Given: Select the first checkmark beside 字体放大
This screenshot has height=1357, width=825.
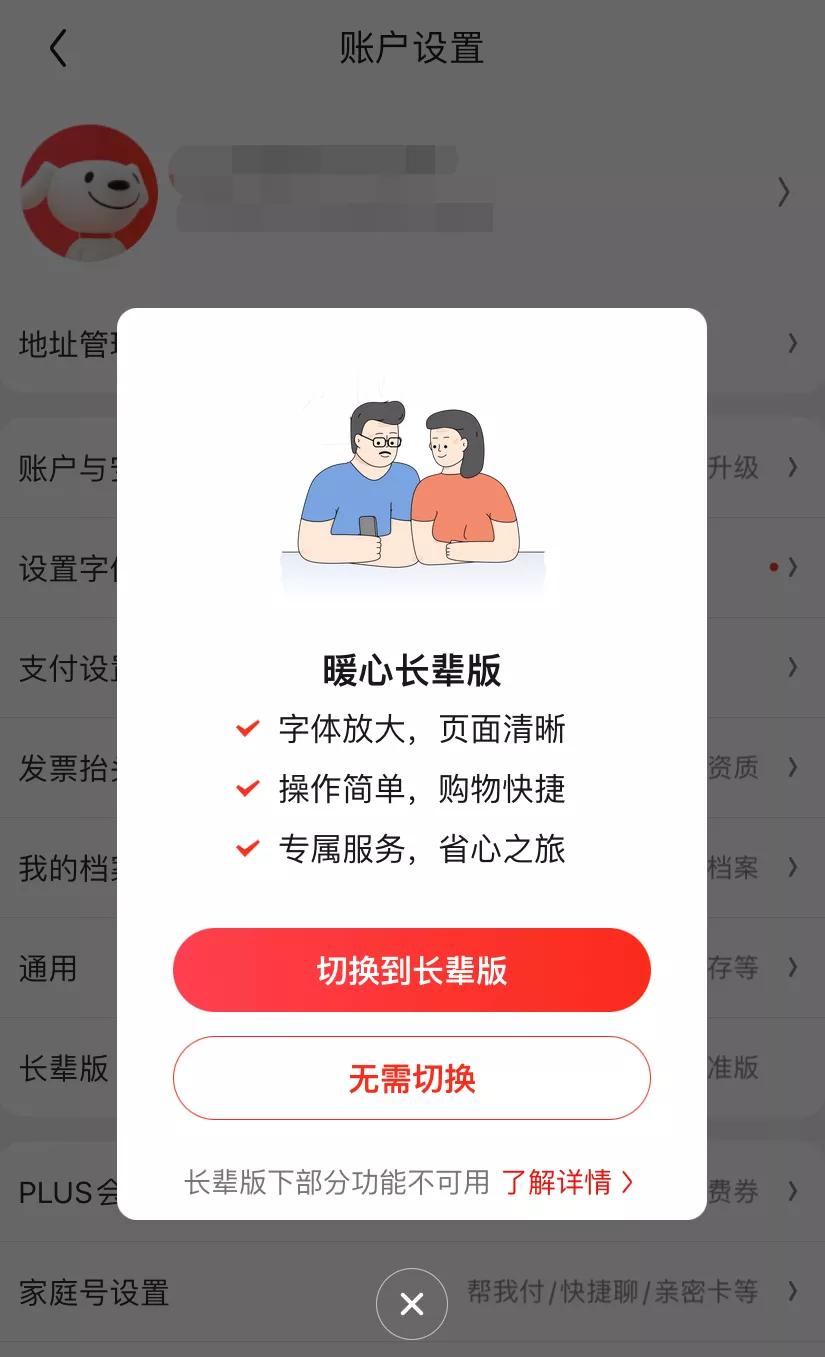Looking at the screenshot, I should click(247, 729).
